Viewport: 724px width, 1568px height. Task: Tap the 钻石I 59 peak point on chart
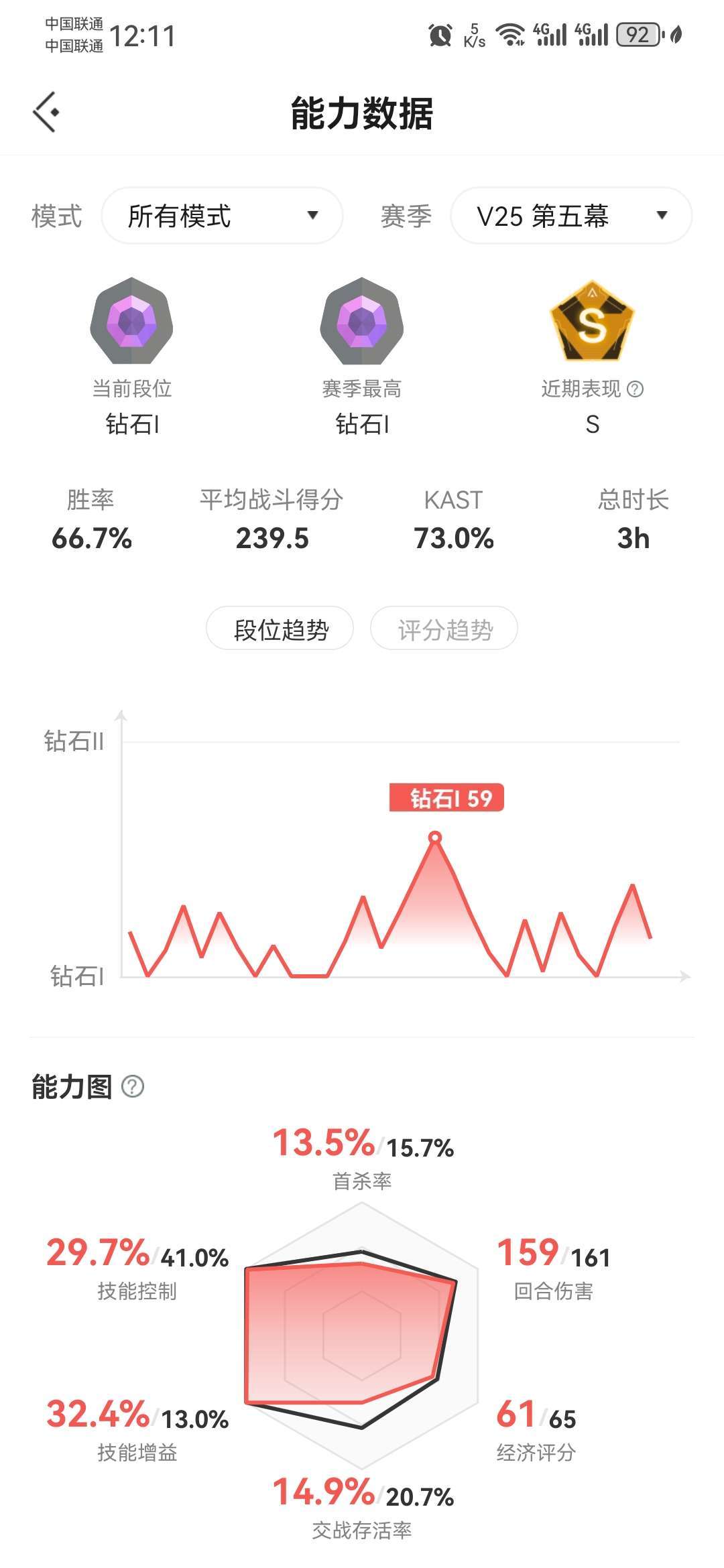[x=435, y=837]
